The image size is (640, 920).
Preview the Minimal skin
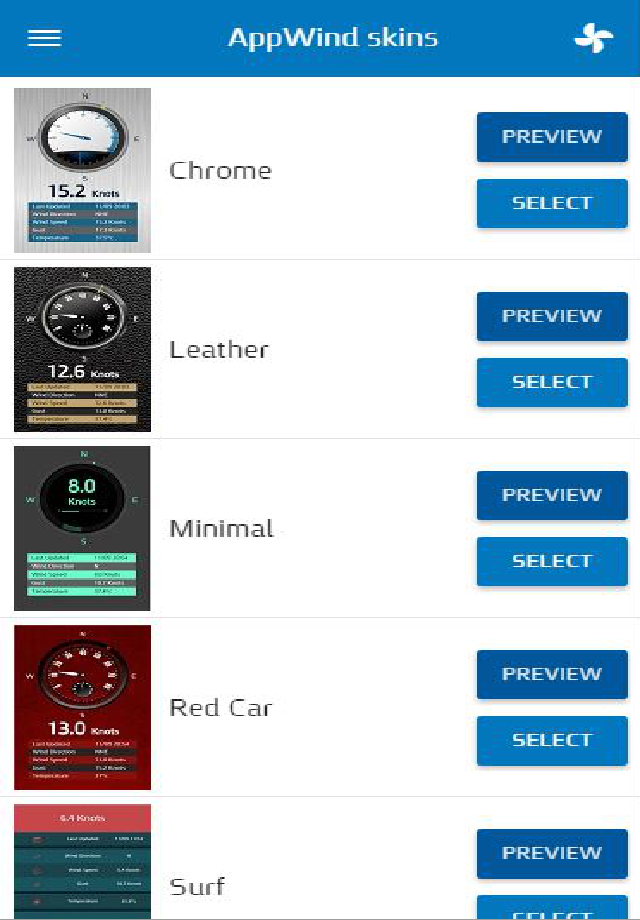coord(552,495)
